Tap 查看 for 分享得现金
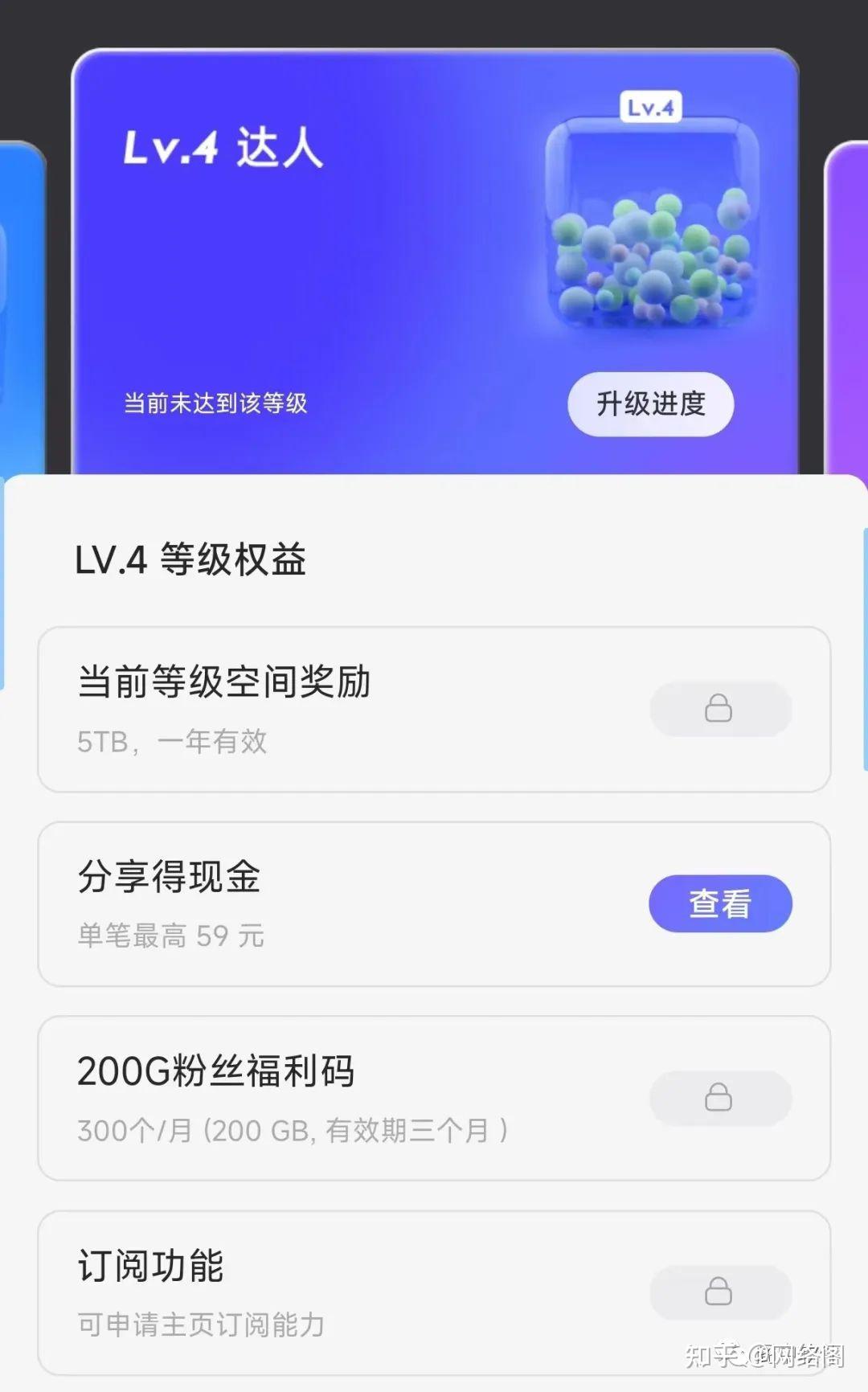 [x=720, y=903]
